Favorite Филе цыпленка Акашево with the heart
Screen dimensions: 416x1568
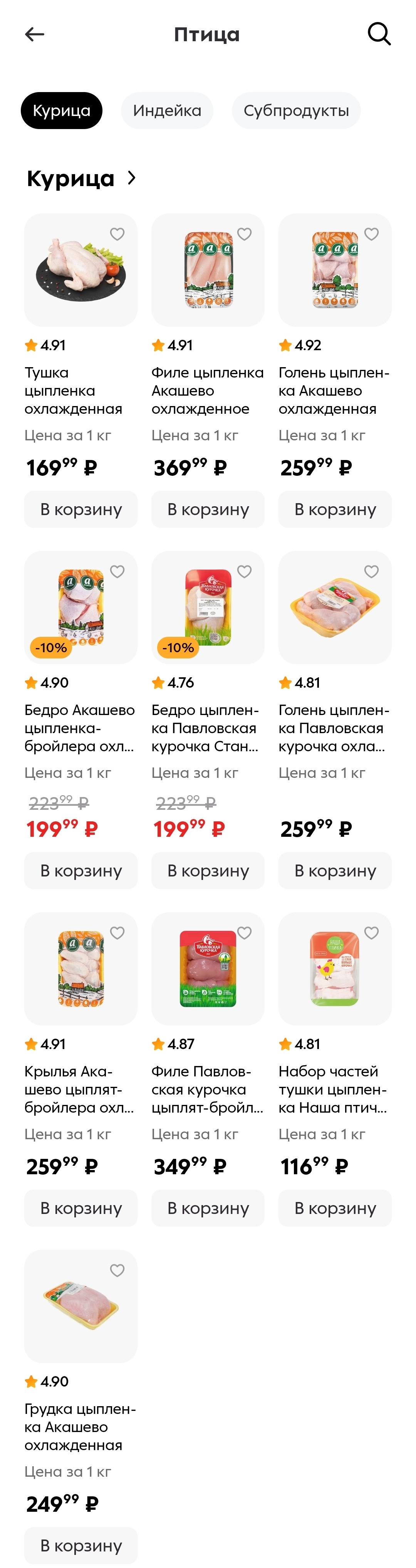pyautogui.click(x=245, y=234)
